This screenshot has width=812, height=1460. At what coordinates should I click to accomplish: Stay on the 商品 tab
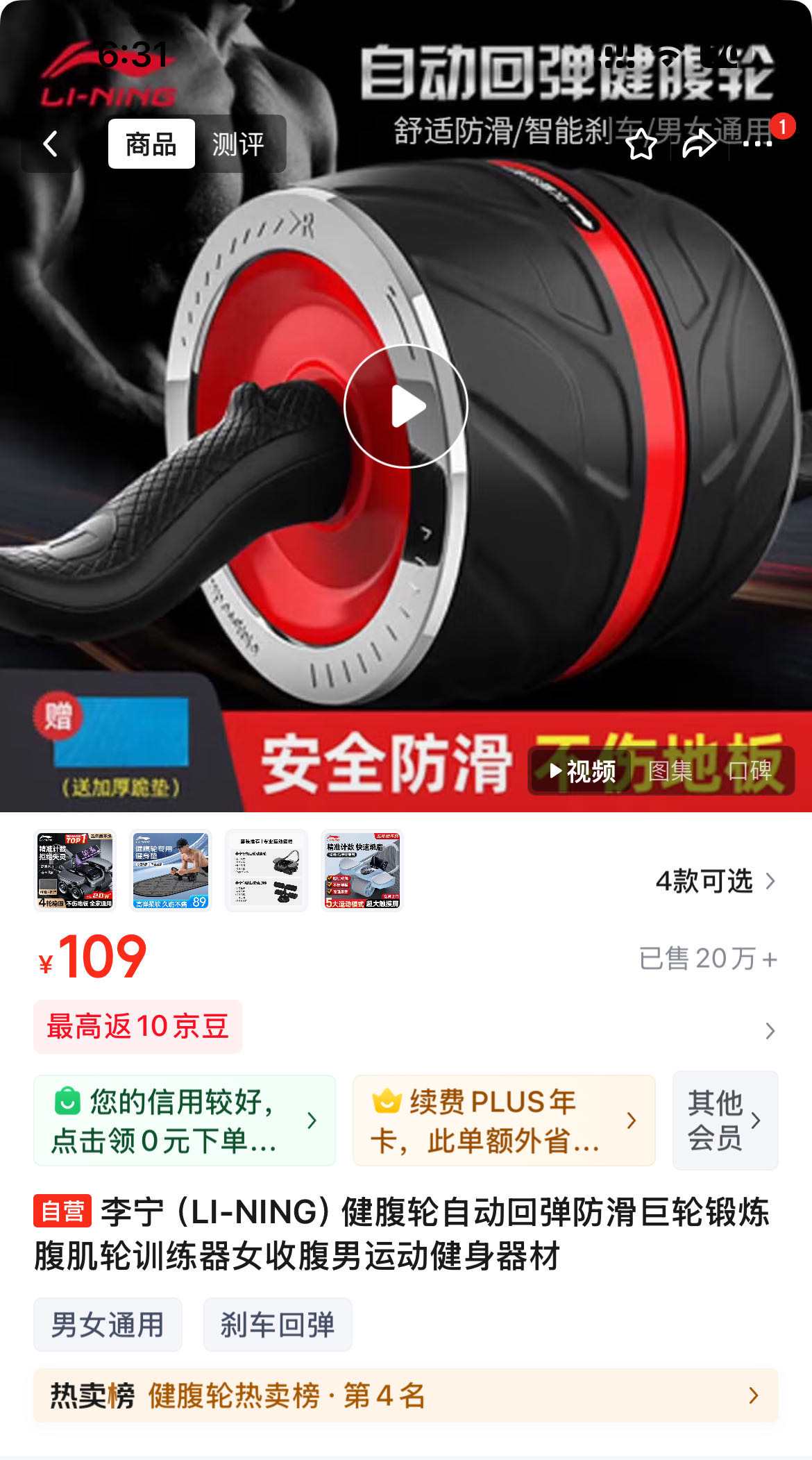(x=152, y=144)
